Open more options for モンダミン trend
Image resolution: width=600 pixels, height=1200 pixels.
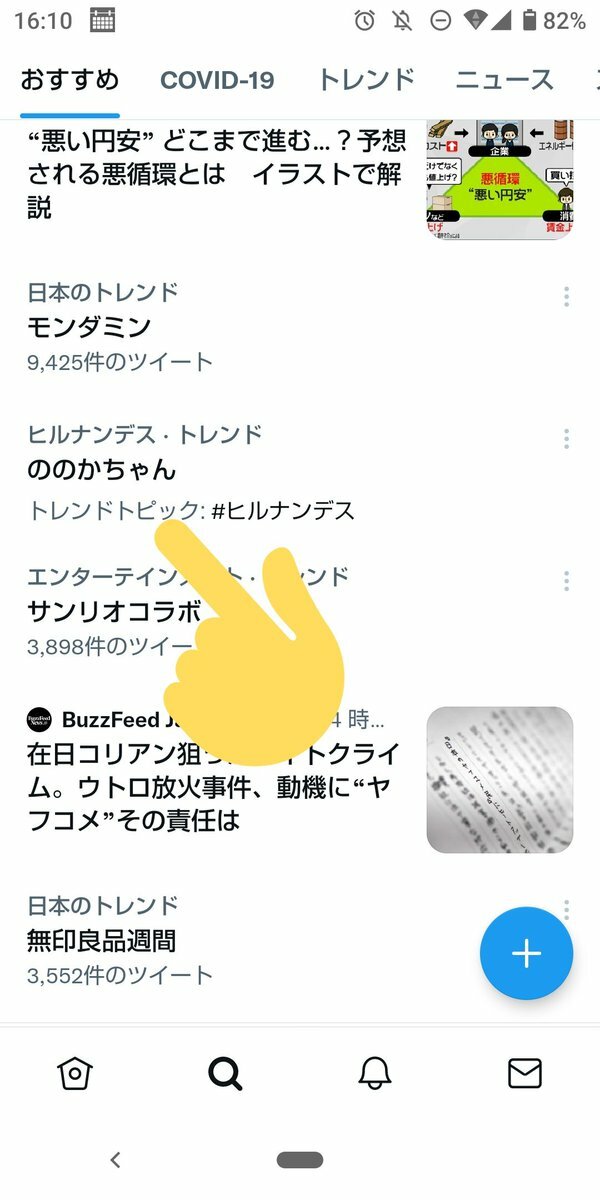566,296
